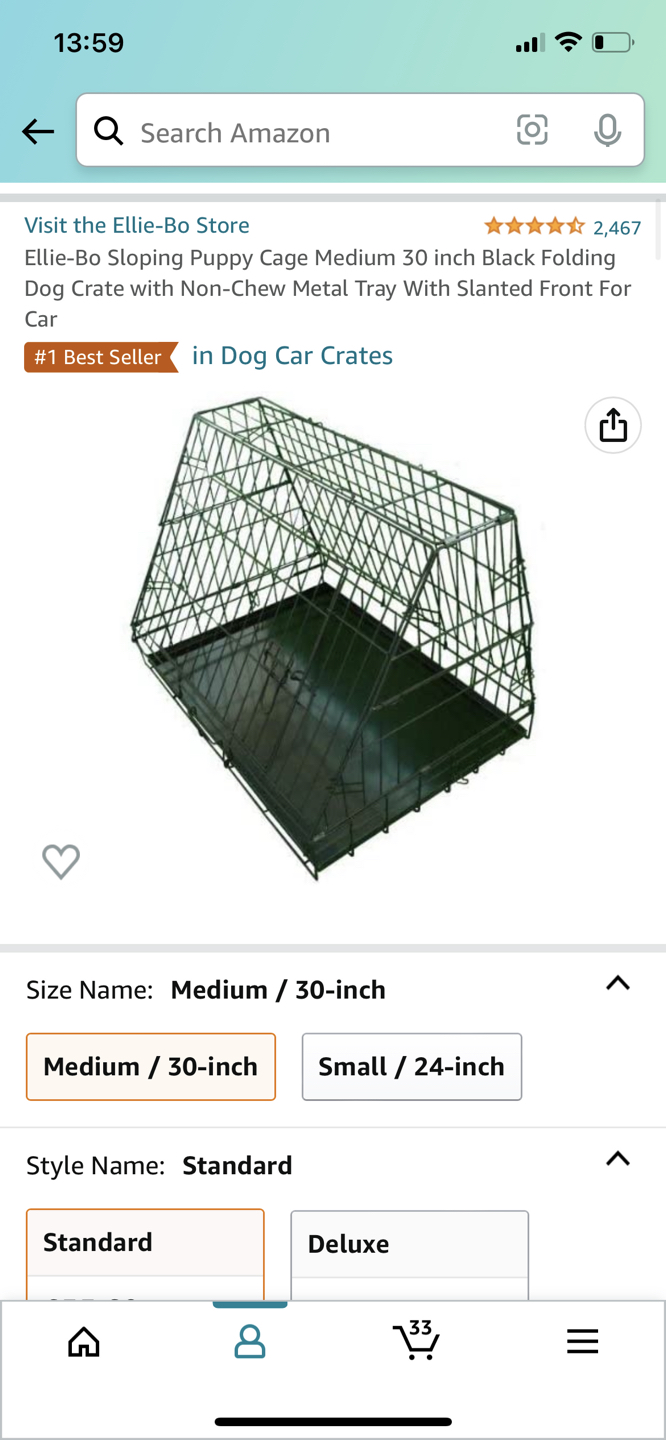Choose Small / 24-inch size
The height and width of the screenshot is (1440, 666).
[411, 1067]
